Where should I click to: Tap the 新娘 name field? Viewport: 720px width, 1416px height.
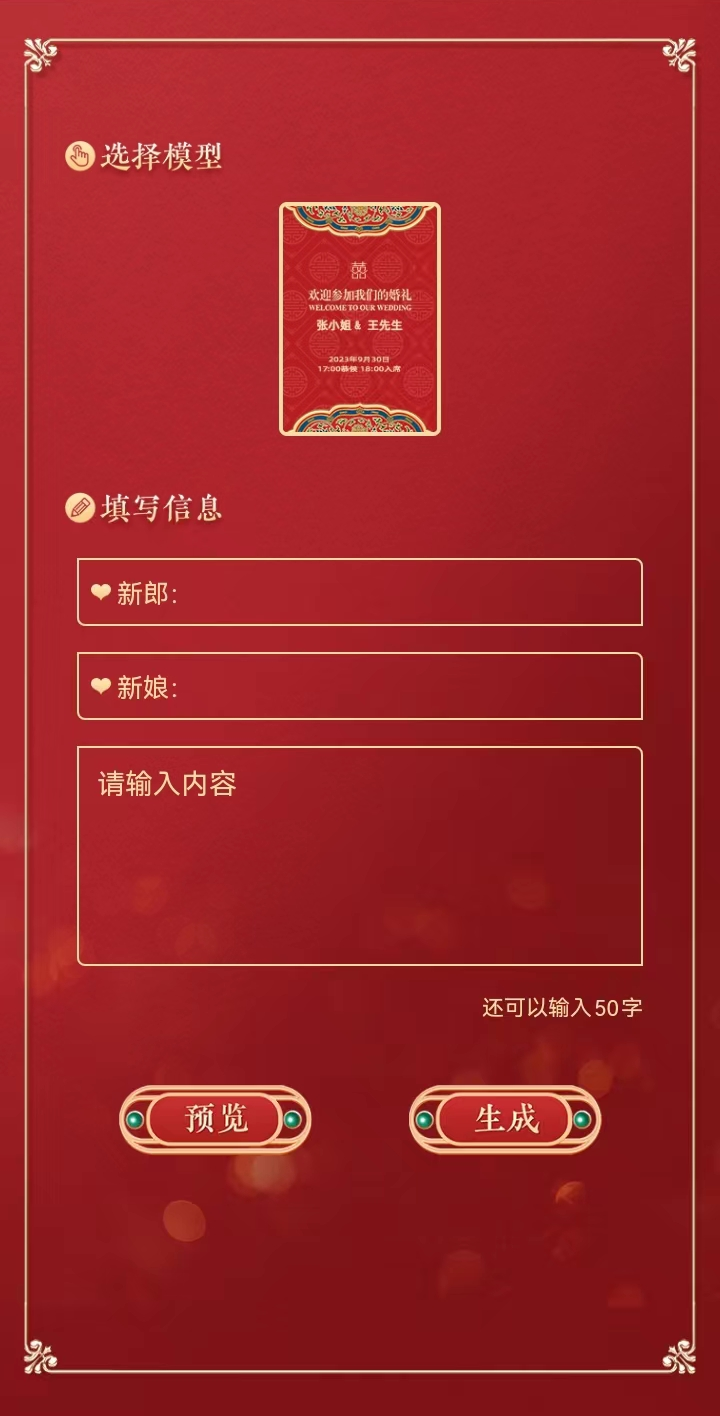[400, 686]
